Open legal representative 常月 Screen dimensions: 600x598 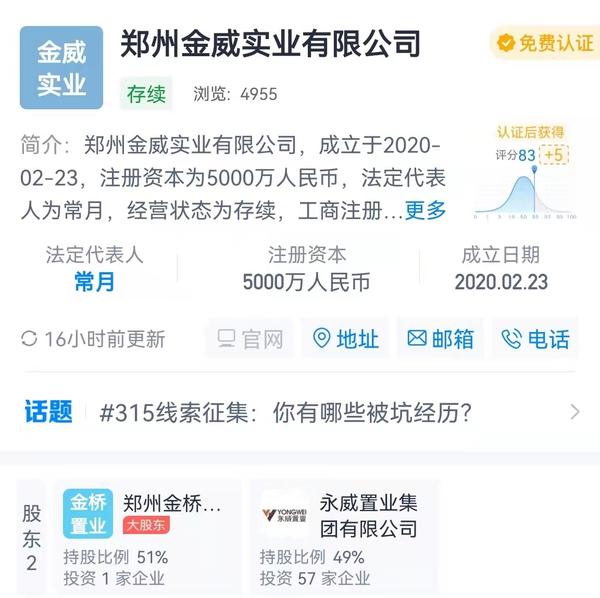click(94, 282)
